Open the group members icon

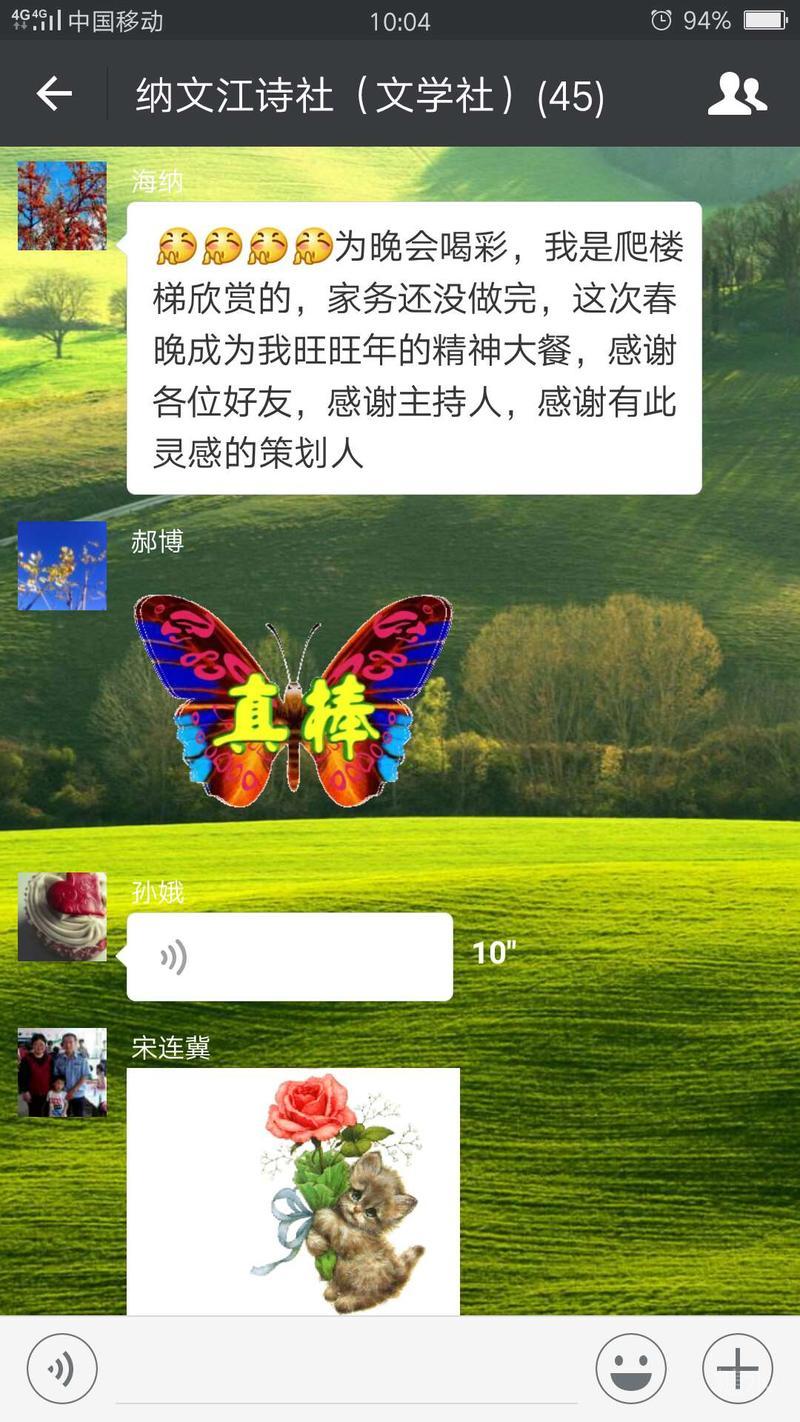tap(737, 95)
